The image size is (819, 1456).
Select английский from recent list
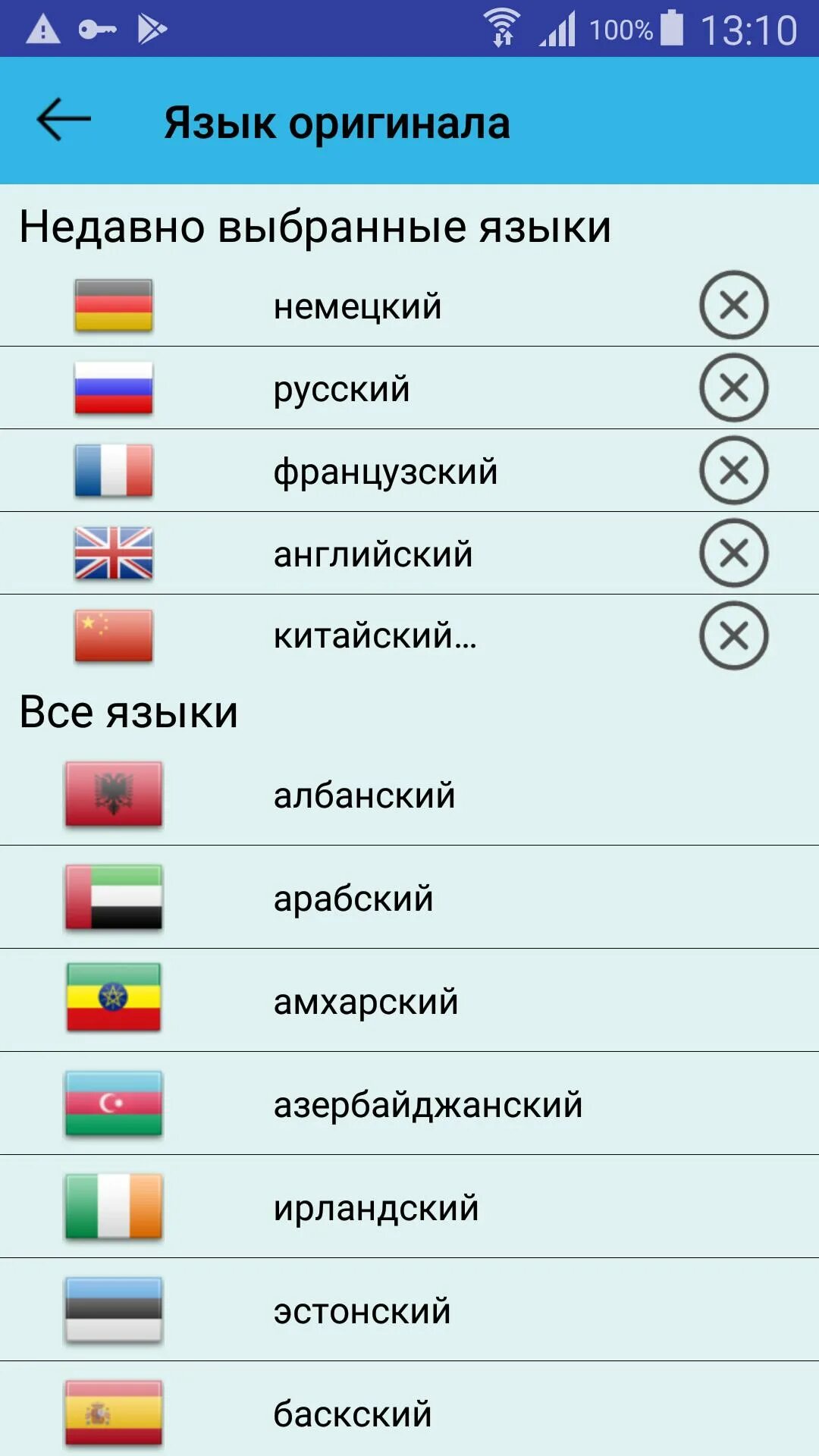coord(373,554)
